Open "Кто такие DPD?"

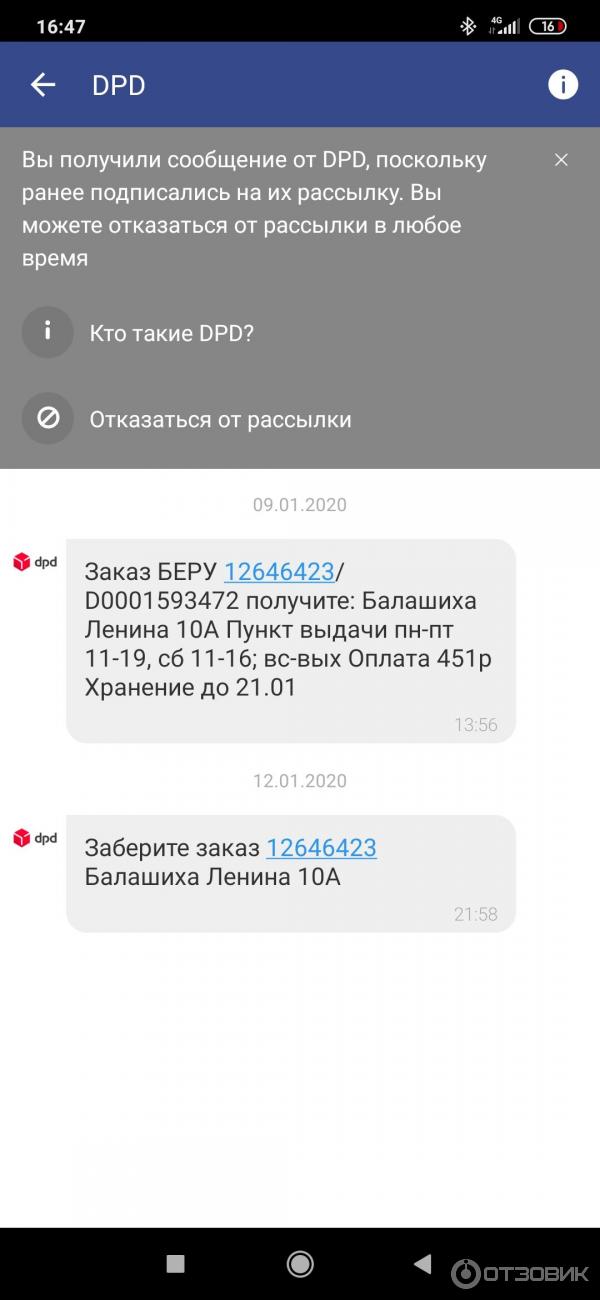pyautogui.click(x=170, y=333)
